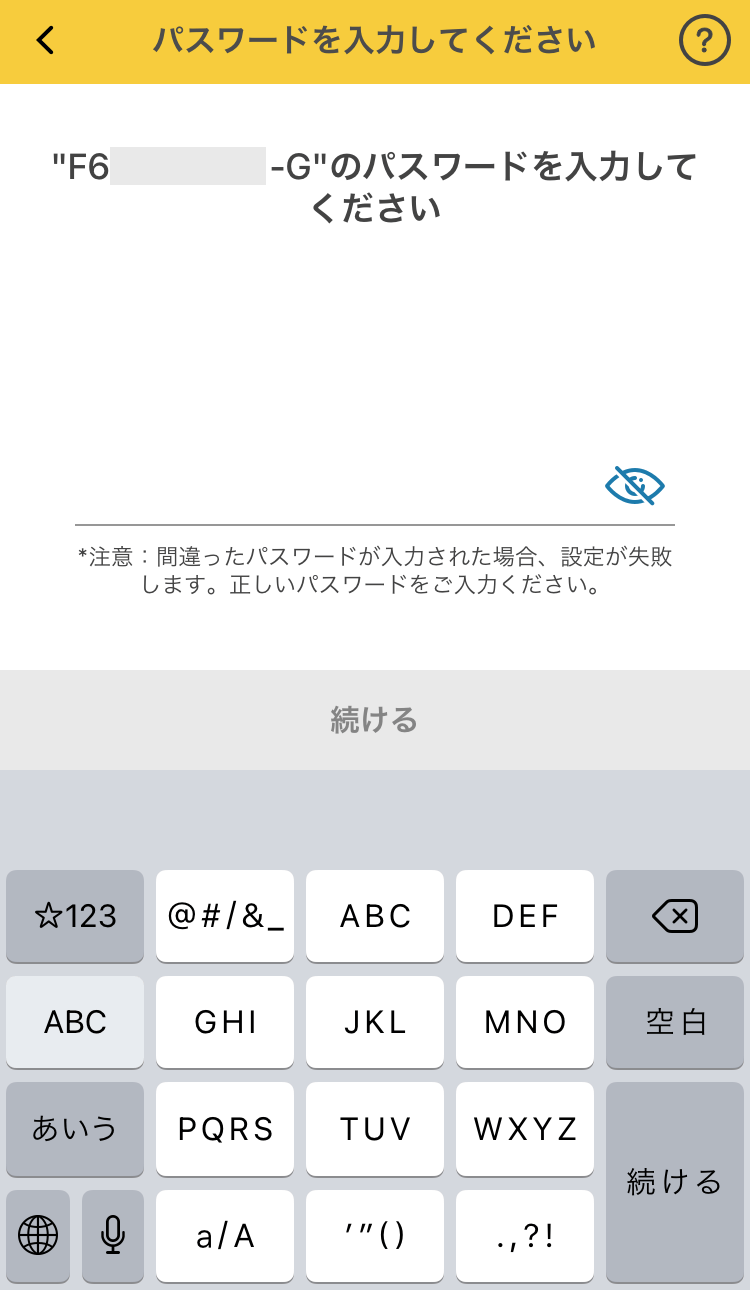Image resolution: width=750 pixels, height=1290 pixels.
Task: Open the help question mark icon
Action: pos(704,41)
